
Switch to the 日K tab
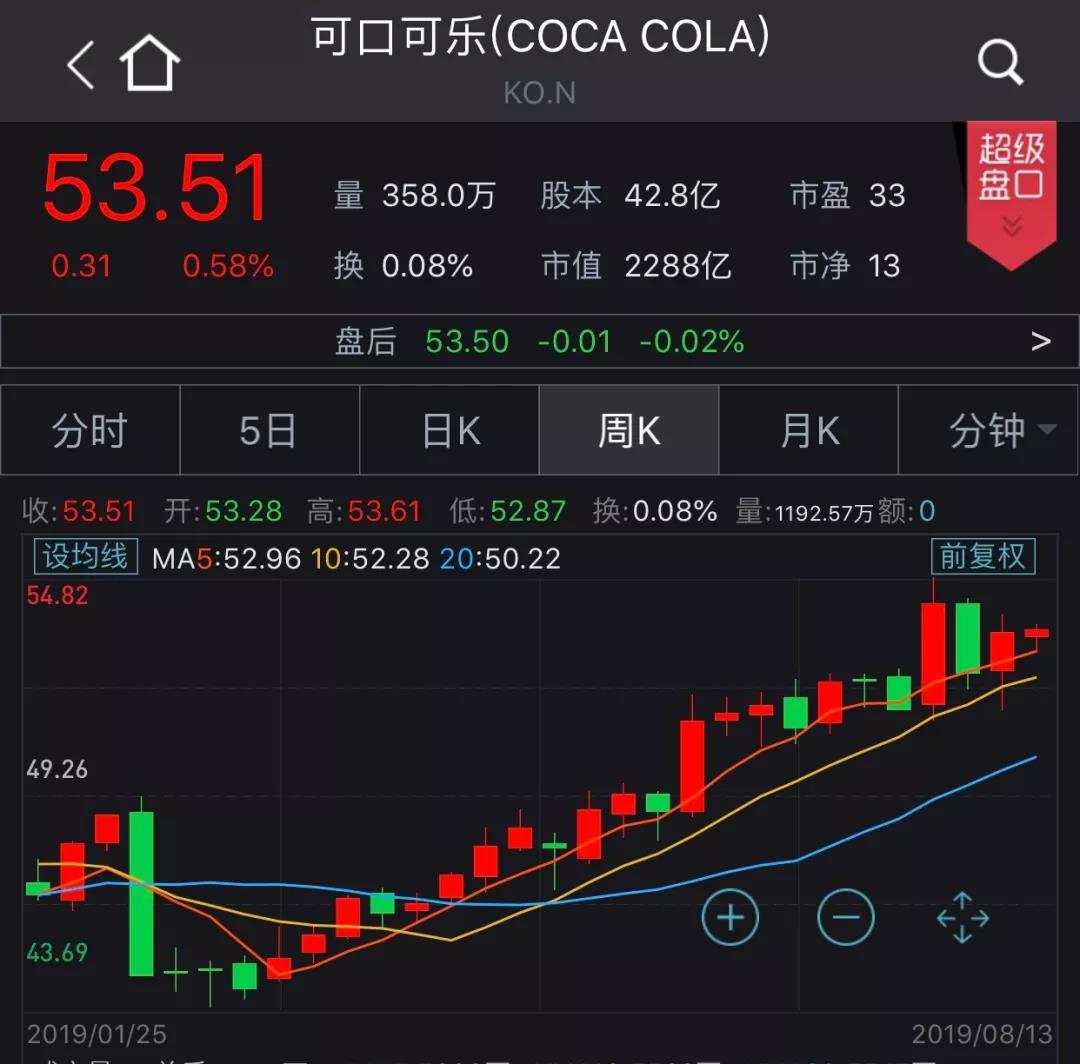pos(450,431)
